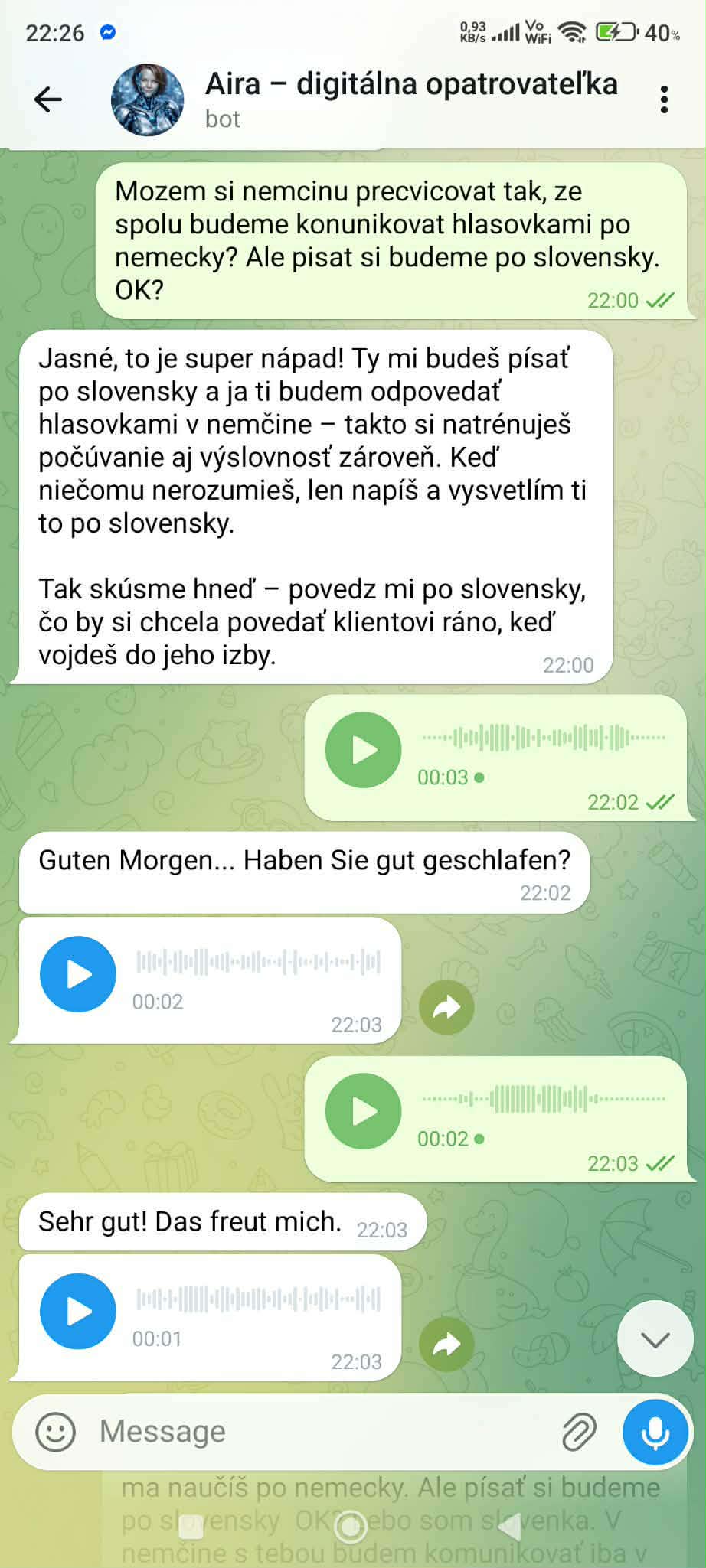
Task: Play the sent voice message from 22:03
Action: 363,1111
